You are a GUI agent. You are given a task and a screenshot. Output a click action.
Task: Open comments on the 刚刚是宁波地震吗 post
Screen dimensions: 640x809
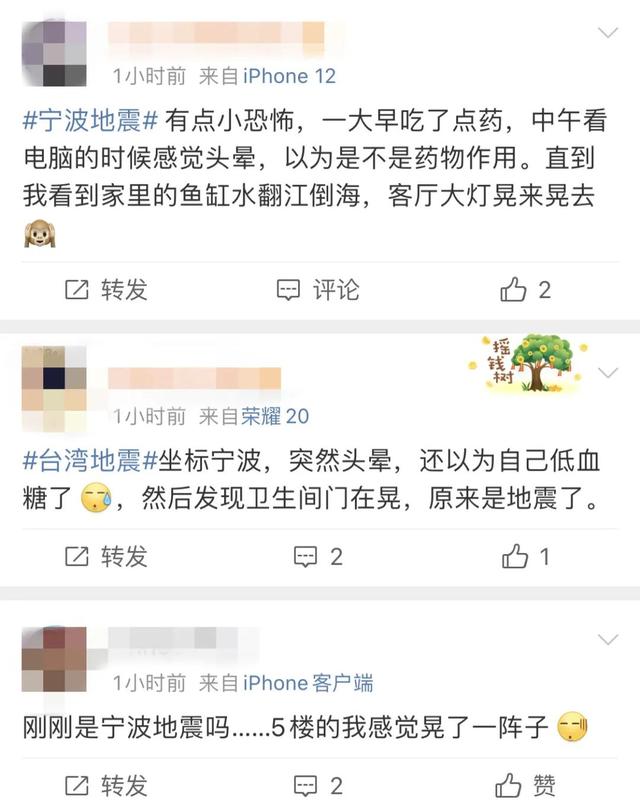pyautogui.click(x=318, y=784)
